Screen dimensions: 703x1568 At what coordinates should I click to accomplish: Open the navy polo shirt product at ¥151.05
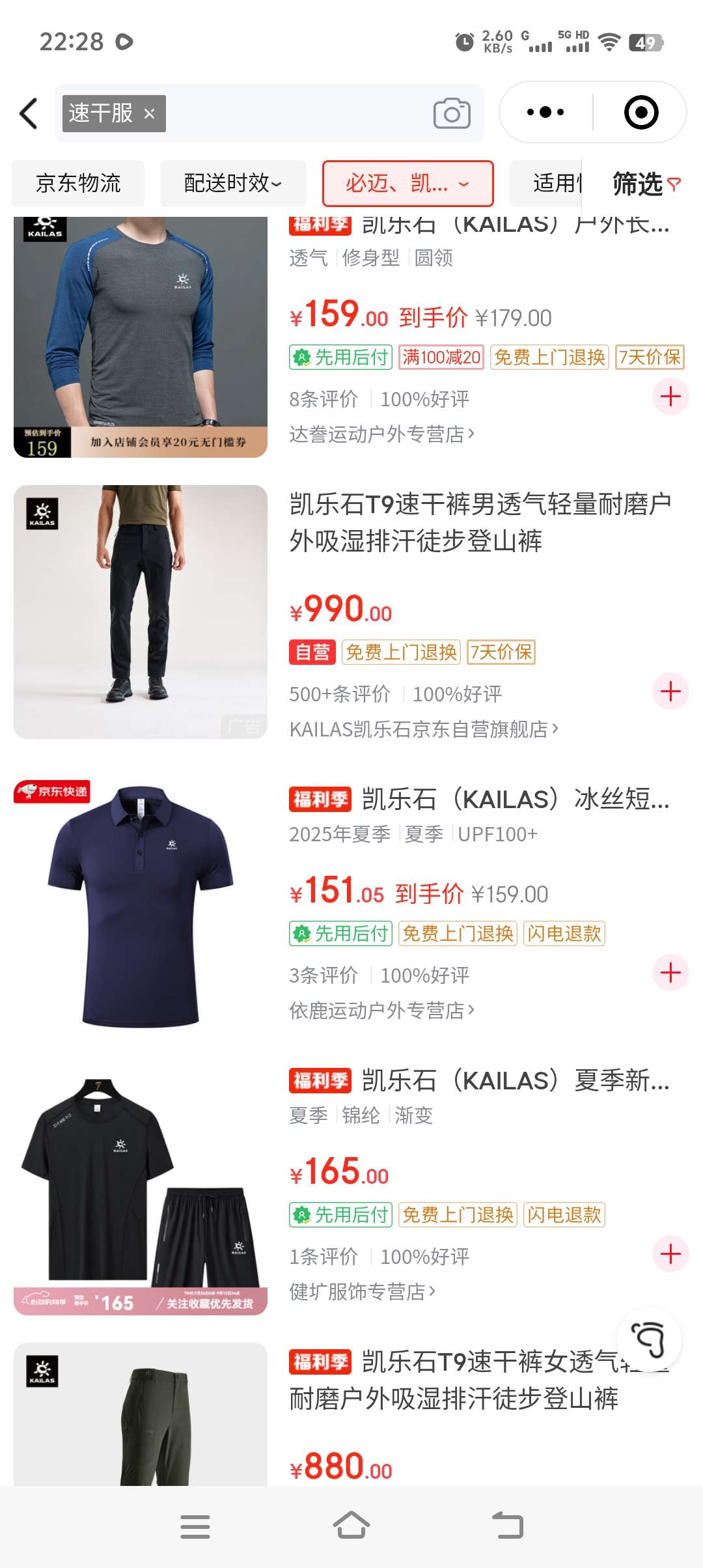point(141,905)
